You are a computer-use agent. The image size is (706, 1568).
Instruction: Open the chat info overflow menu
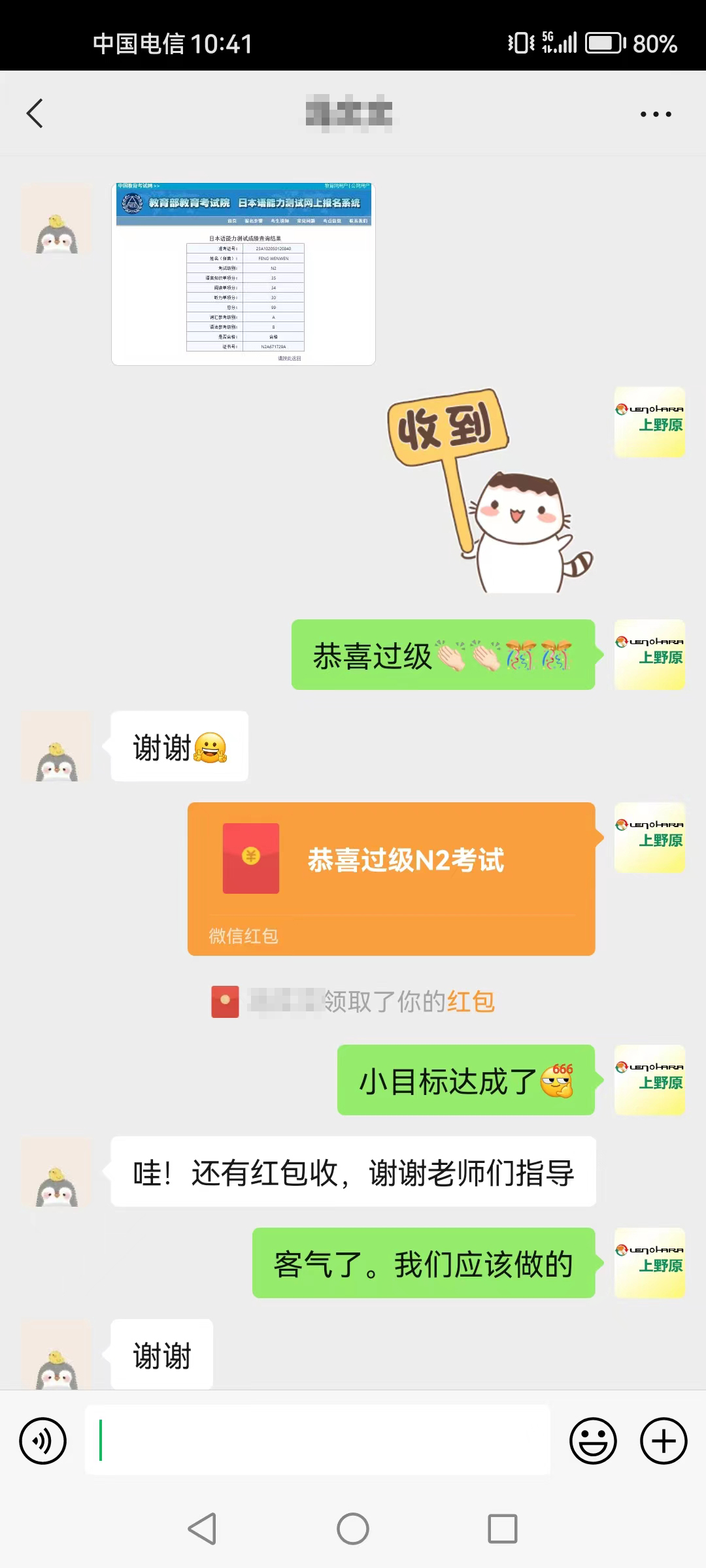coord(655,114)
